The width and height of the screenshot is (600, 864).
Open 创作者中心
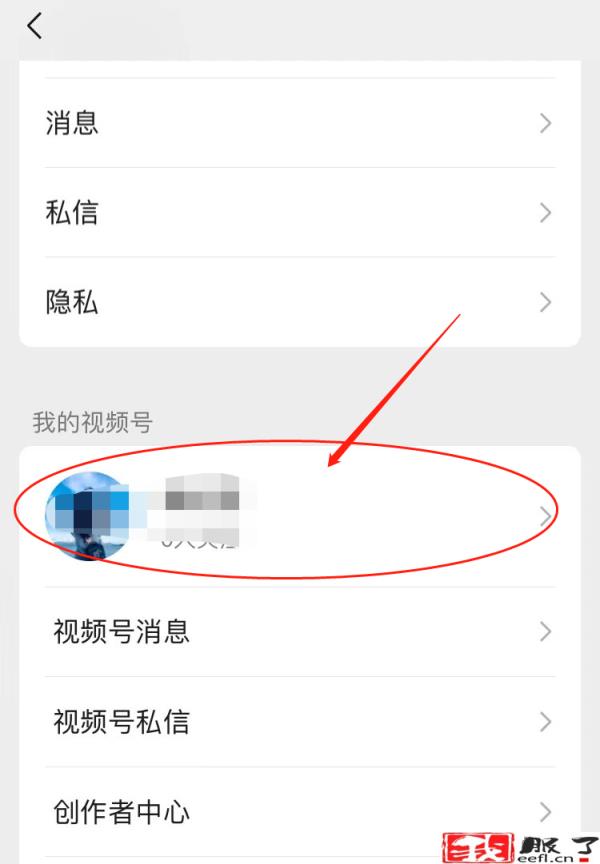pyautogui.click(x=298, y=811)
